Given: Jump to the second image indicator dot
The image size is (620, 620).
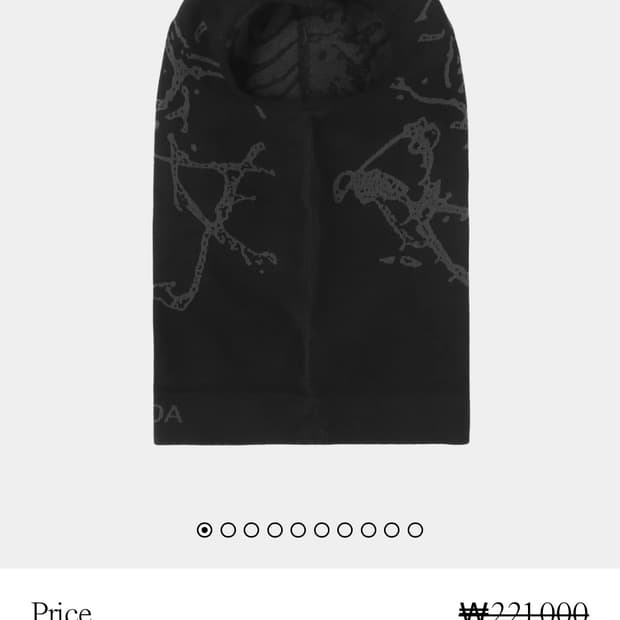Looking at the screenshot, I should pos(228,530).
